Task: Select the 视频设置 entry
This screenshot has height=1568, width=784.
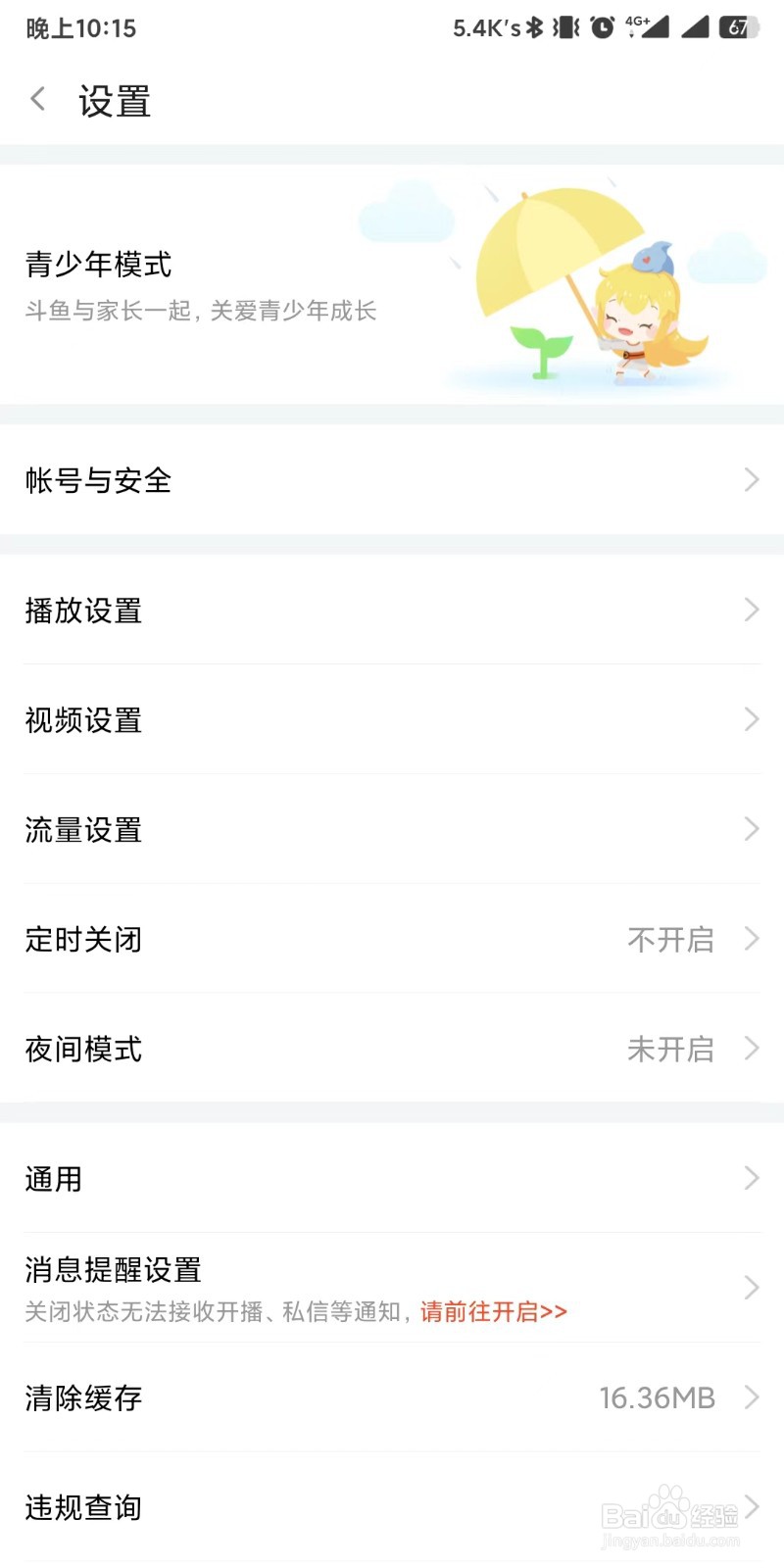Action: (x=392, y=720)
